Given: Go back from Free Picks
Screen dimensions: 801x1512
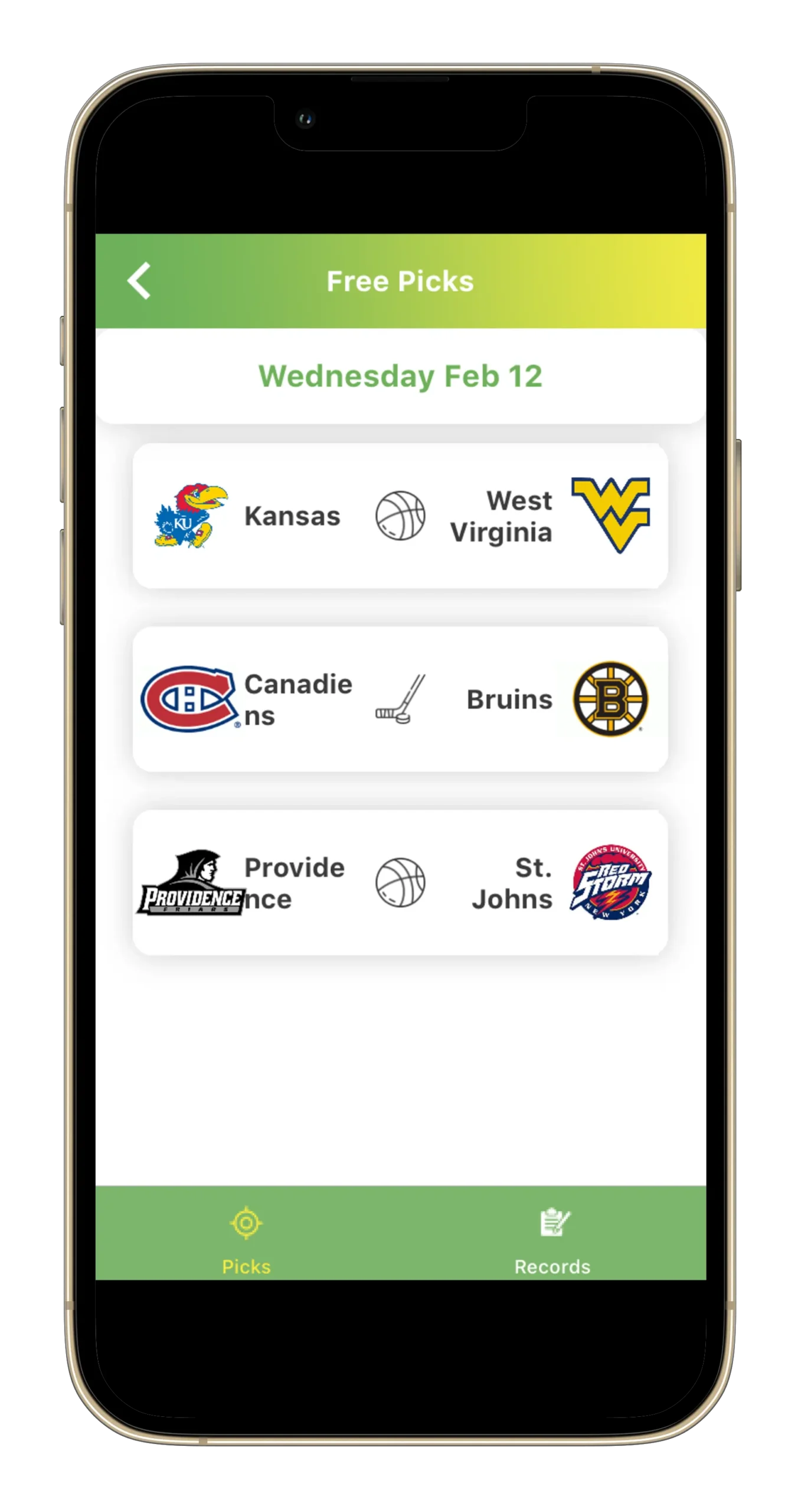Looking at the screenshot, I should (x=139, y=281).
